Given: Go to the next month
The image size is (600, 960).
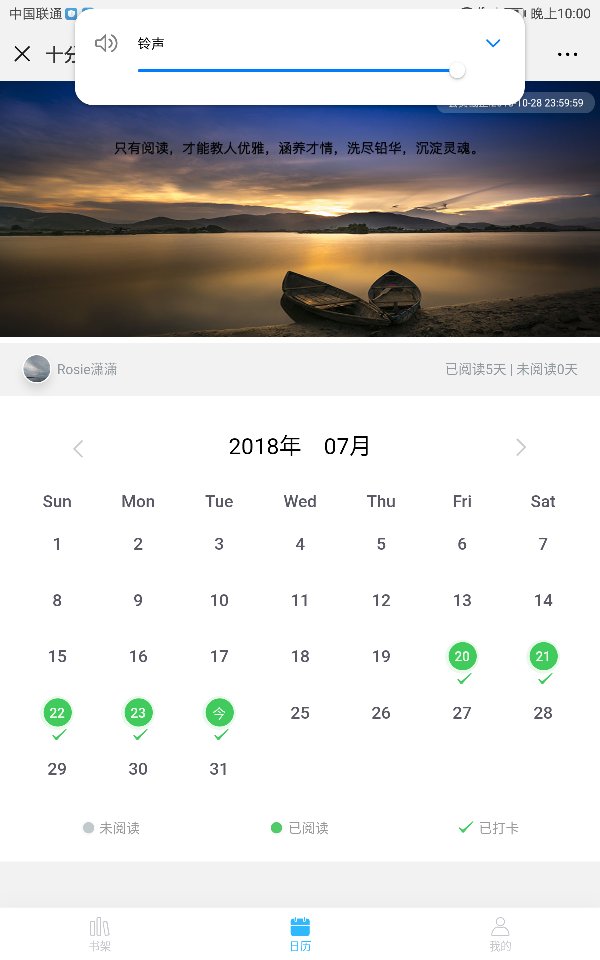Looking at the screenshot, I should tap(520, 447).
